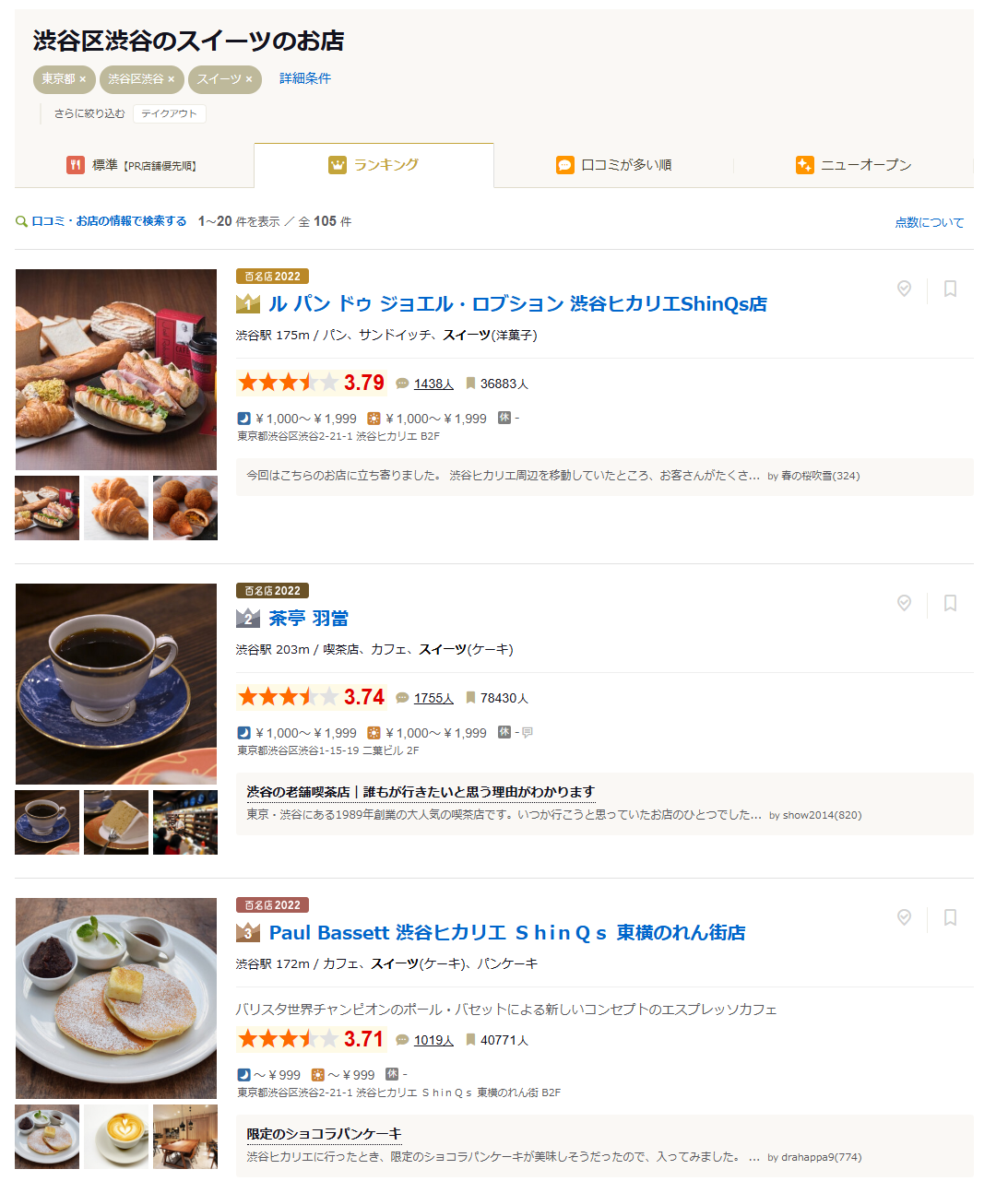The width and height of the screenshot is (1008, 1193).
Task: View 1755人 reviews for 茶亭 羽當
Action: 433,698
